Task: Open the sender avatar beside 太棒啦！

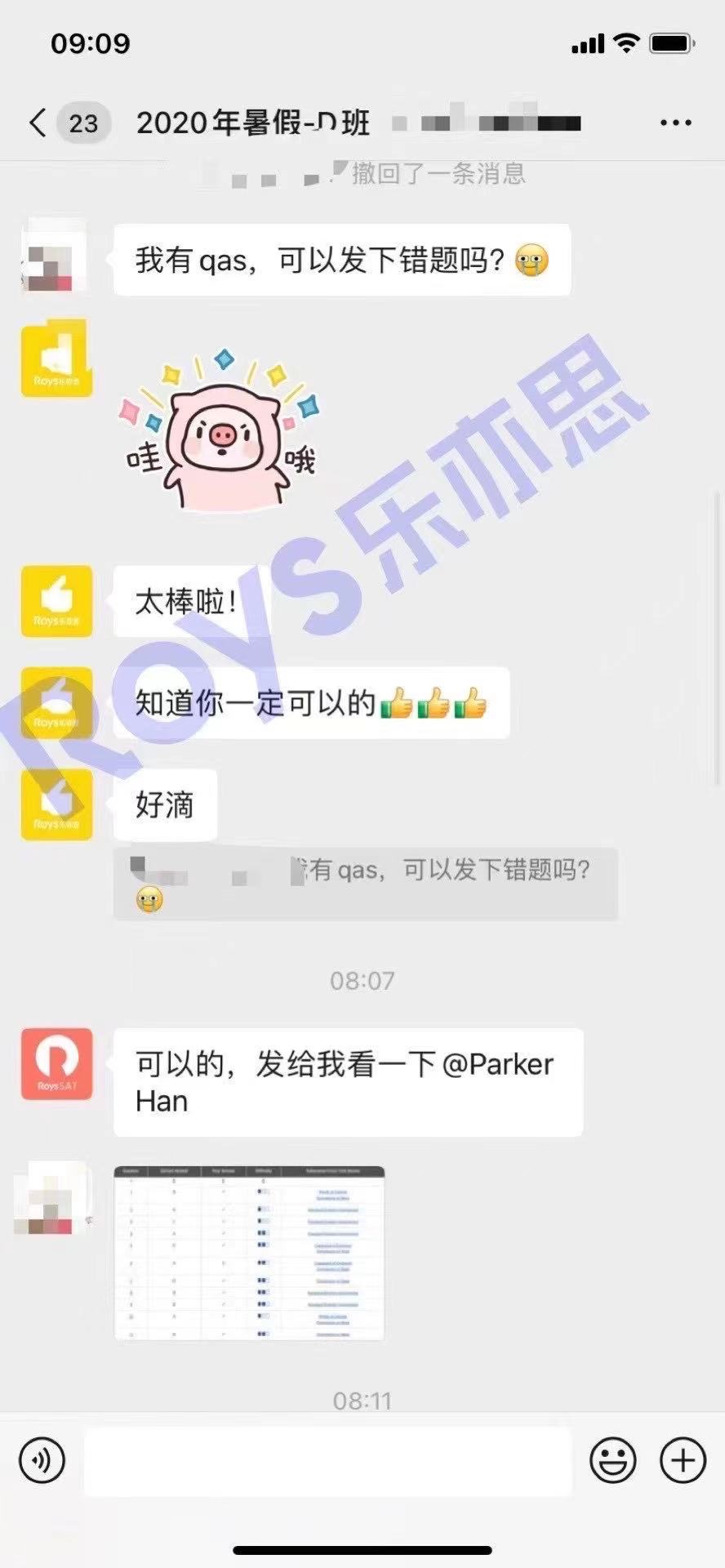Action: coord(56,601)
